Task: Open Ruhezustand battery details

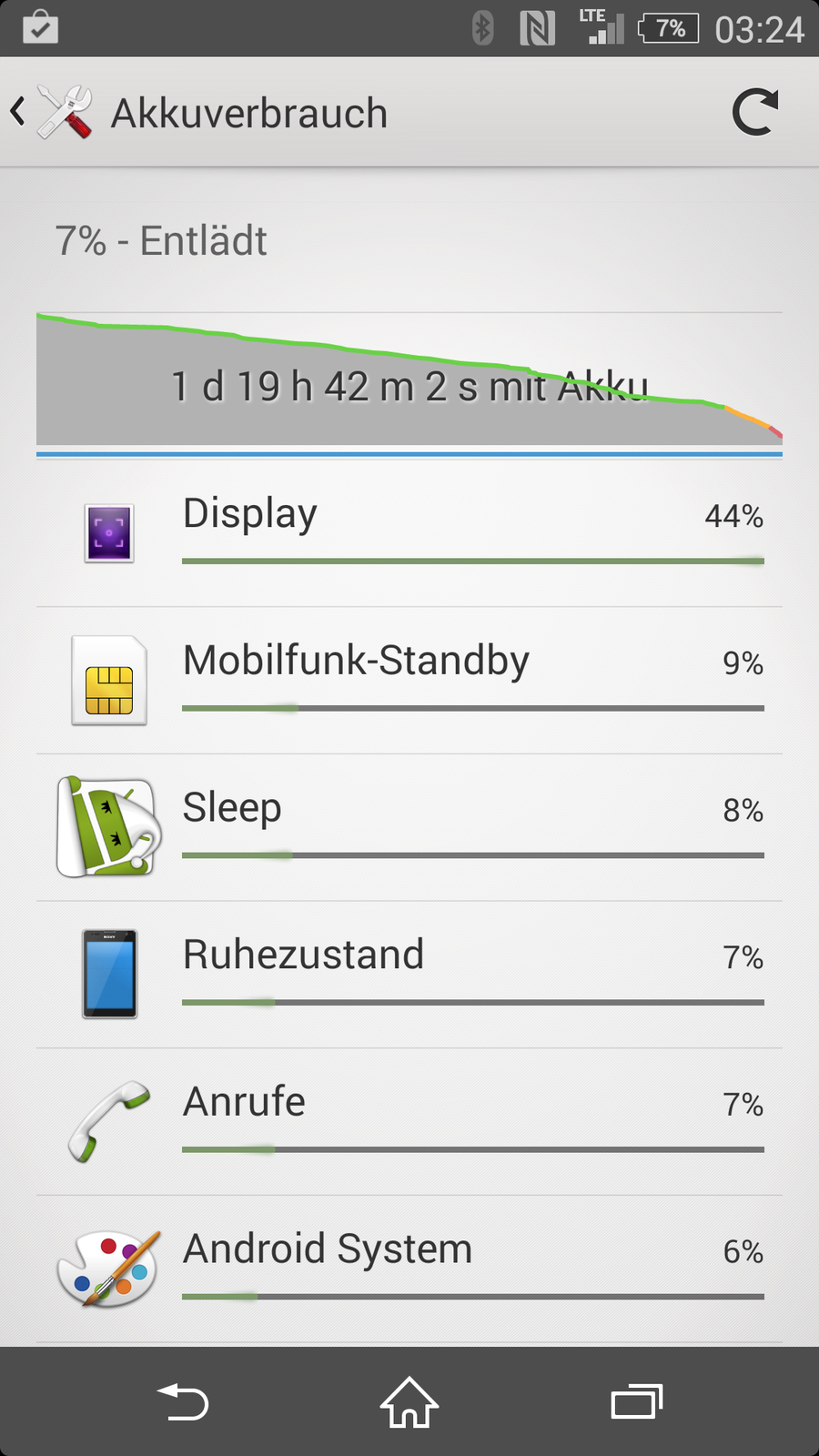Action: (409, 975)
